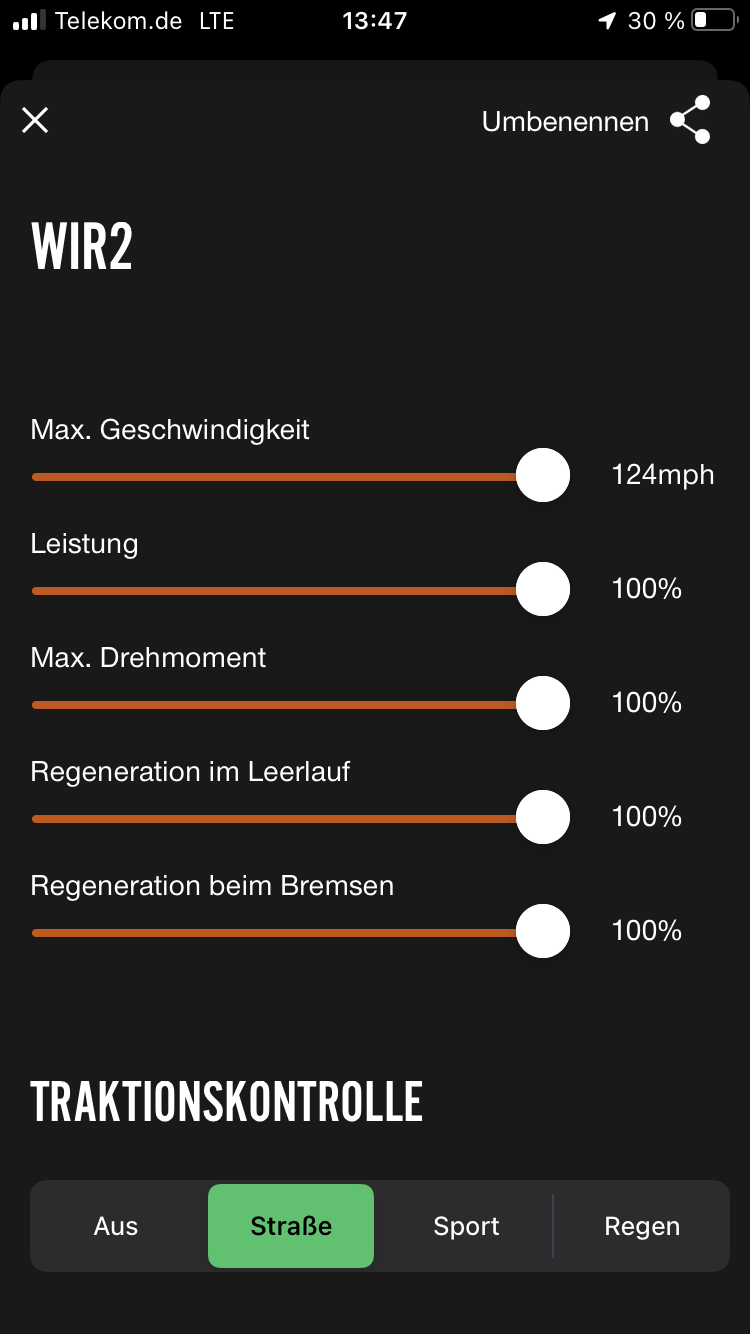Switch traction control to Sport
Screen dimensions: 750x1334
[x=466, y=1226]
